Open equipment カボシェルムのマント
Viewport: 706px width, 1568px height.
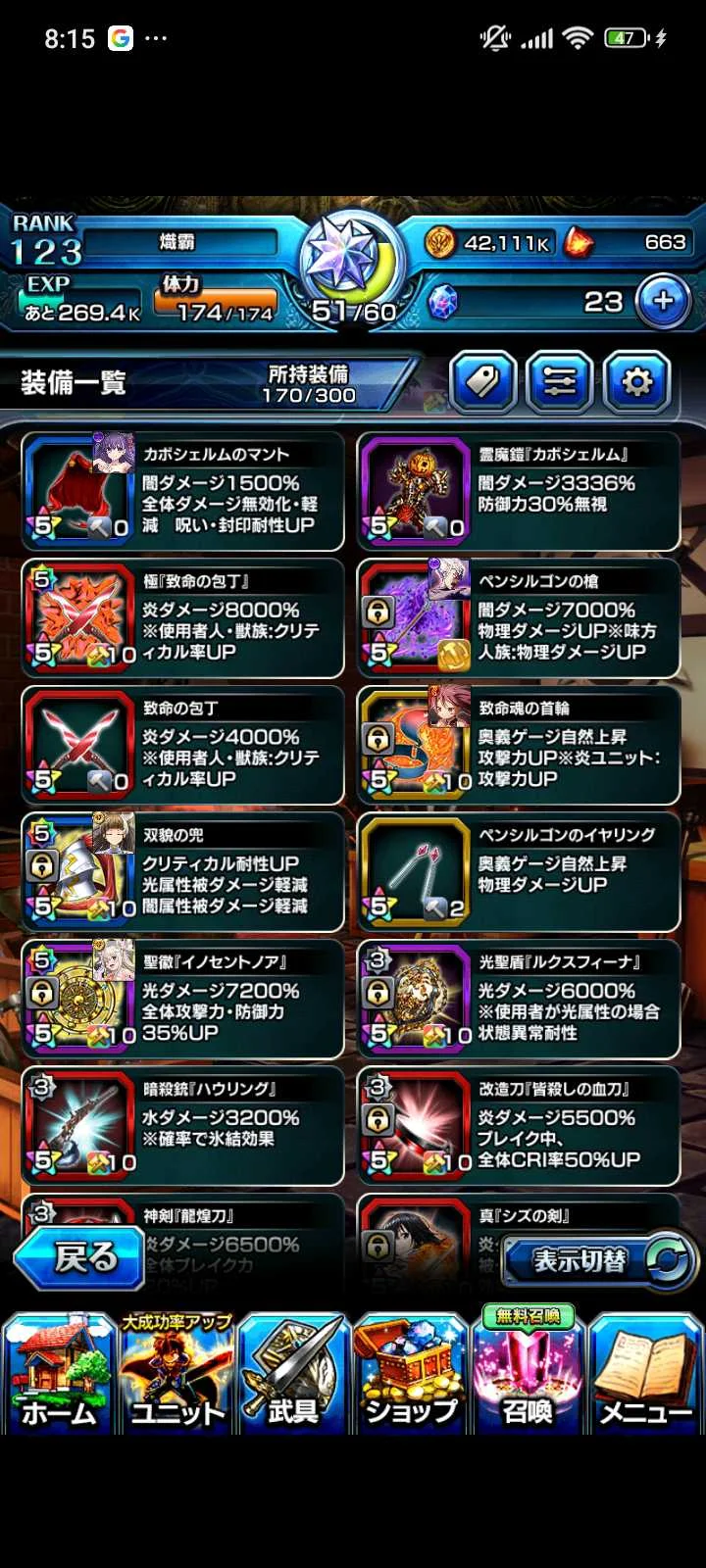pyautogui.click(x=182, y=491)
